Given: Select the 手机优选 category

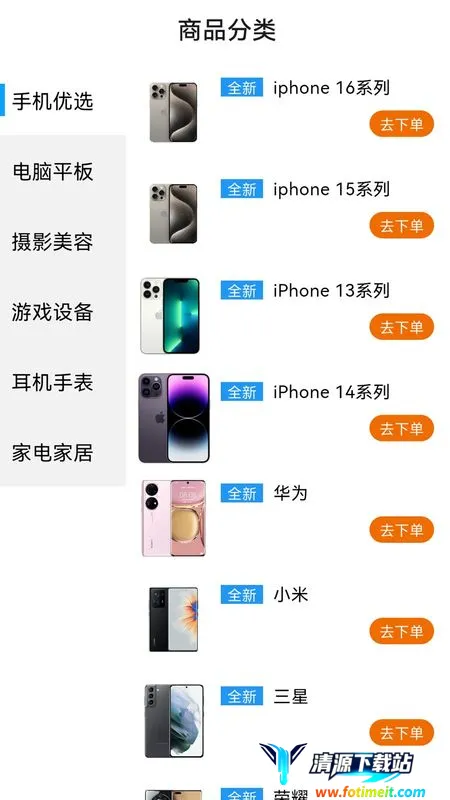Looking at the screenshot, I should pyautogui.click(x=53, y=101).
